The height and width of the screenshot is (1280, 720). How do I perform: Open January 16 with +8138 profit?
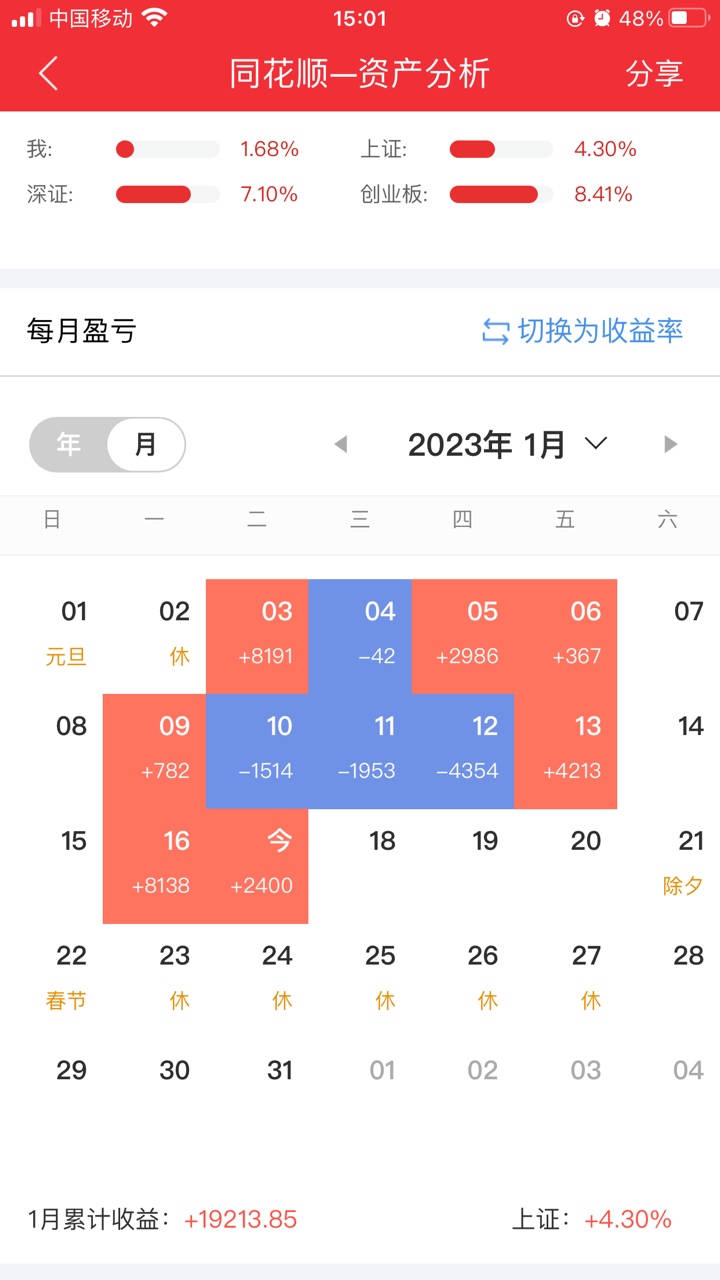[154, 866]
